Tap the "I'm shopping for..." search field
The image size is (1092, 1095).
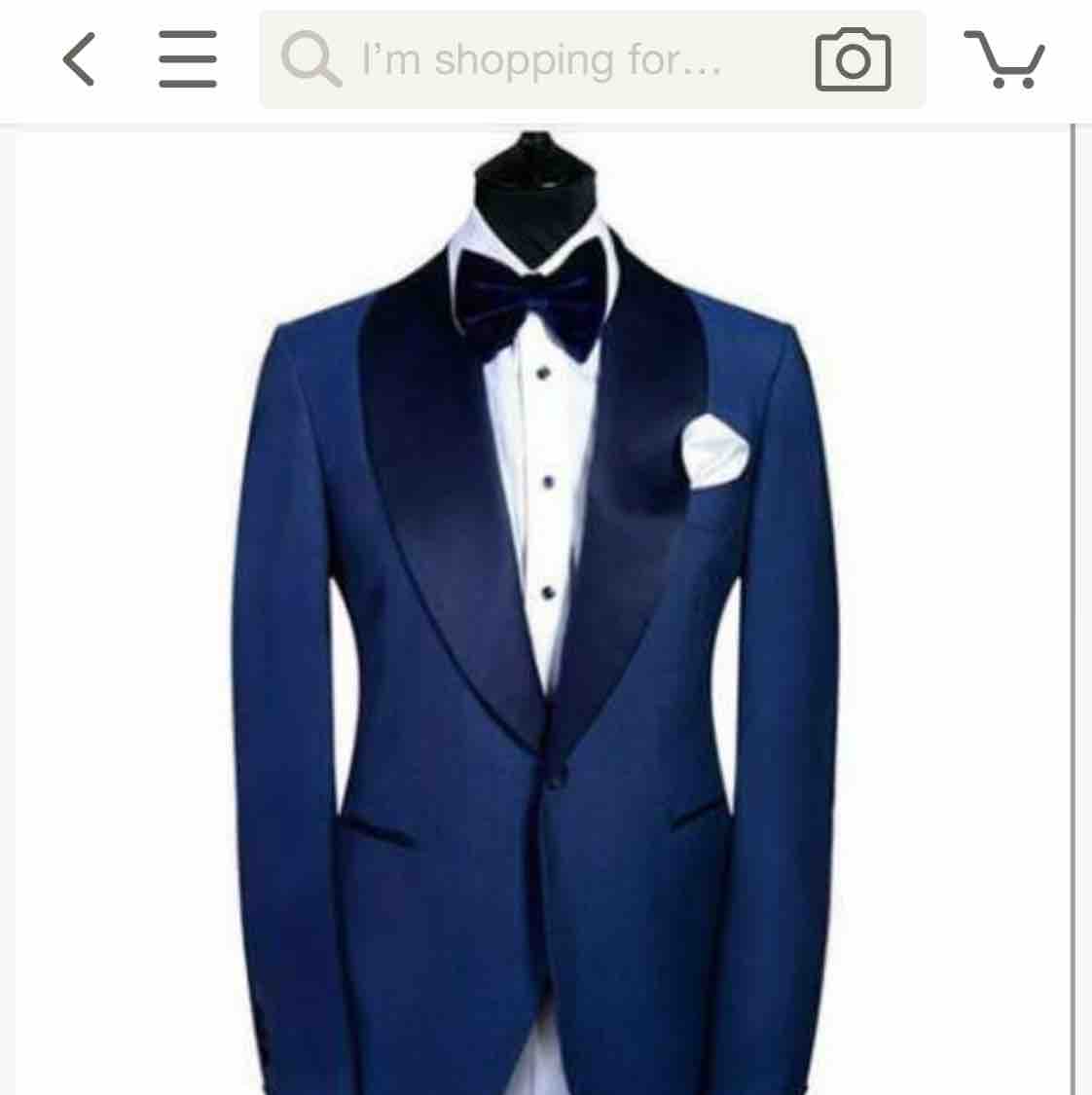pyautogui.click(x=541, y=59)
